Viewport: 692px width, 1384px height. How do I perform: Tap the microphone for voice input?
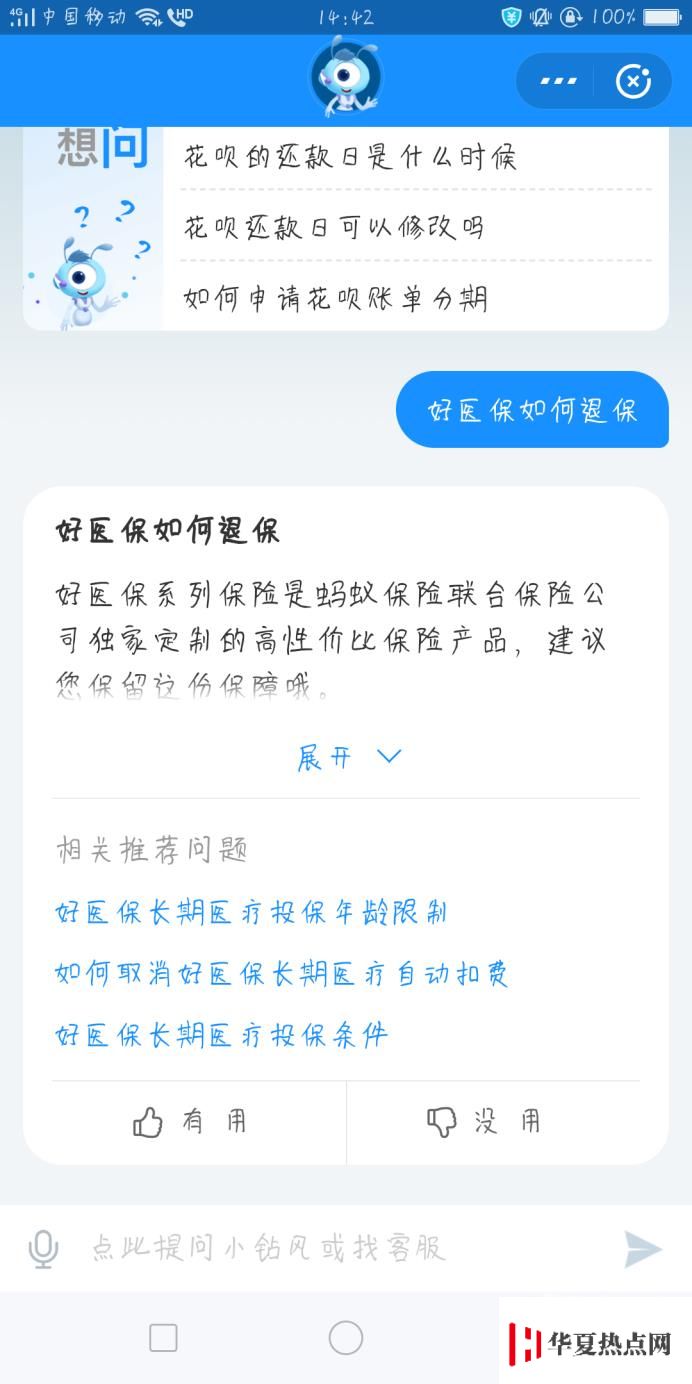43,1249
